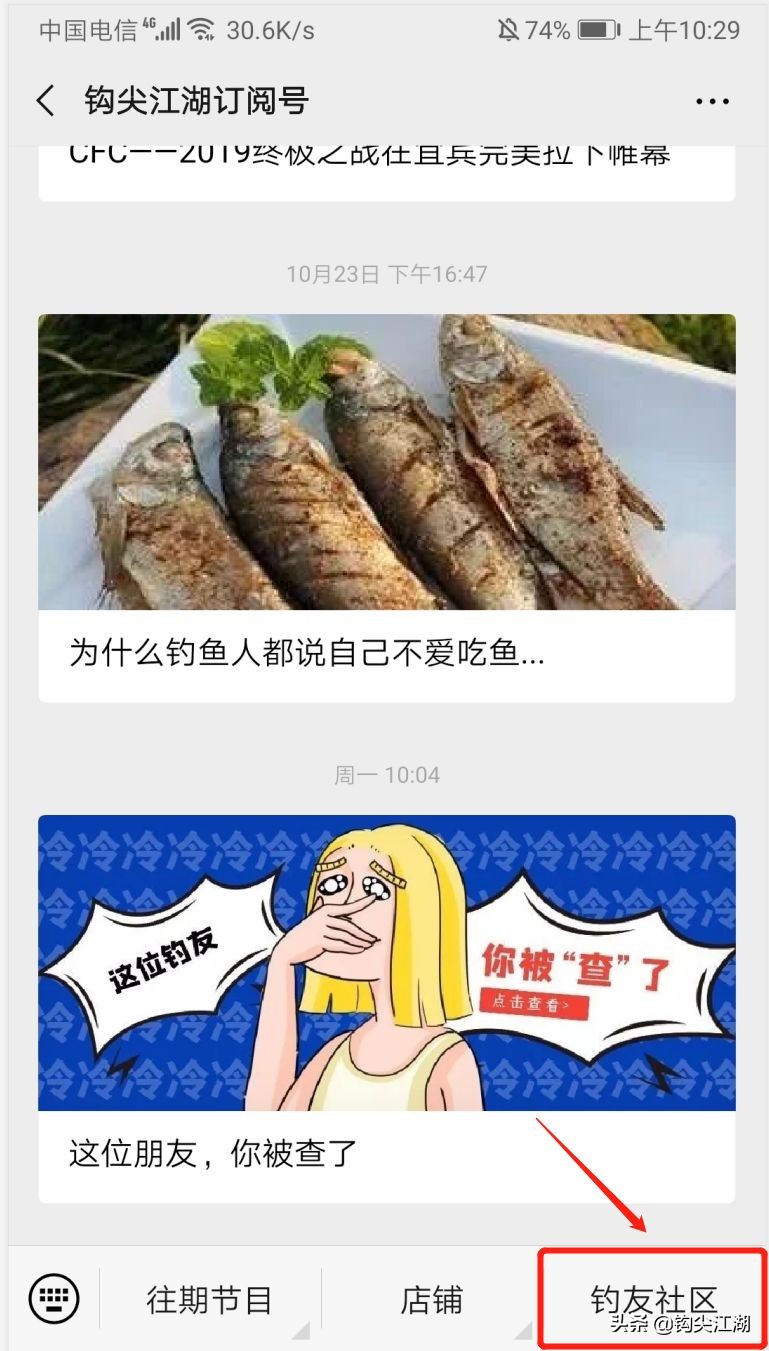Click the cellular signal strength icon
The image size is (769, 1351).
tap(166, 31)
